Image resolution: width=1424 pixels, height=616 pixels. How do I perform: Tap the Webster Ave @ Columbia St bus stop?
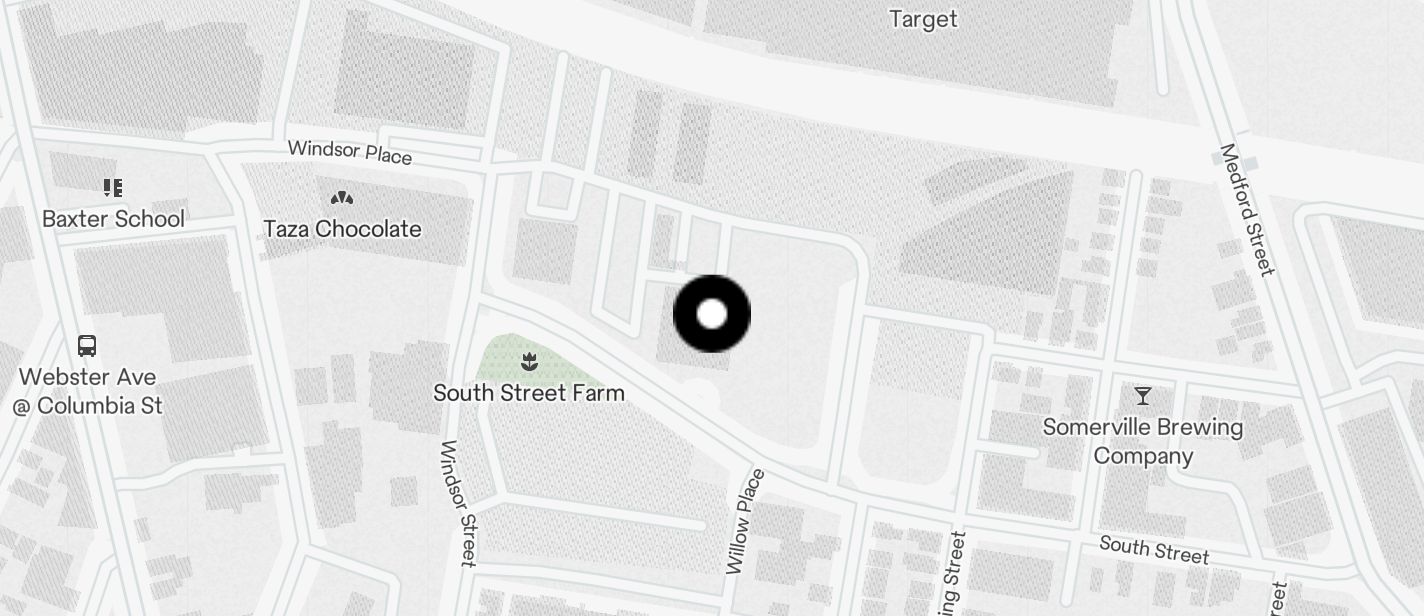[87, 347]
